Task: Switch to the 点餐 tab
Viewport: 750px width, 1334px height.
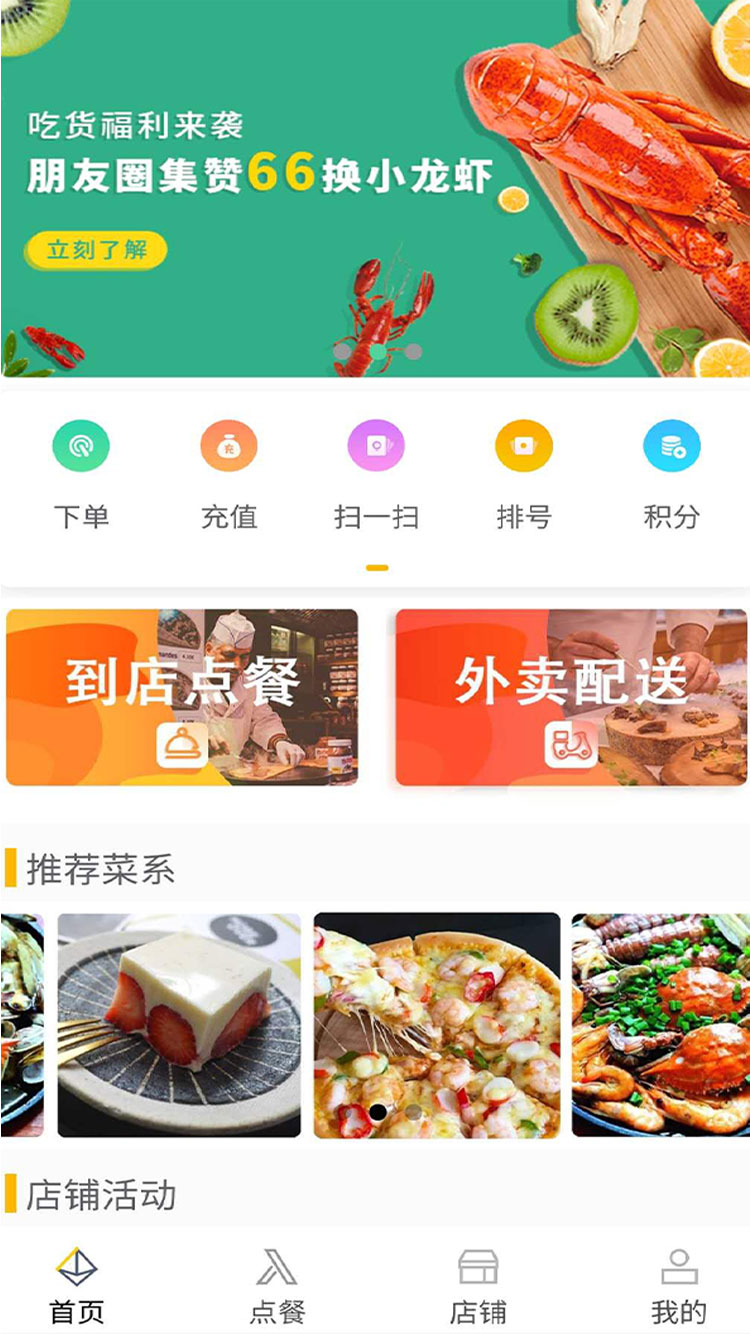Action: [x=277, y=1285]
